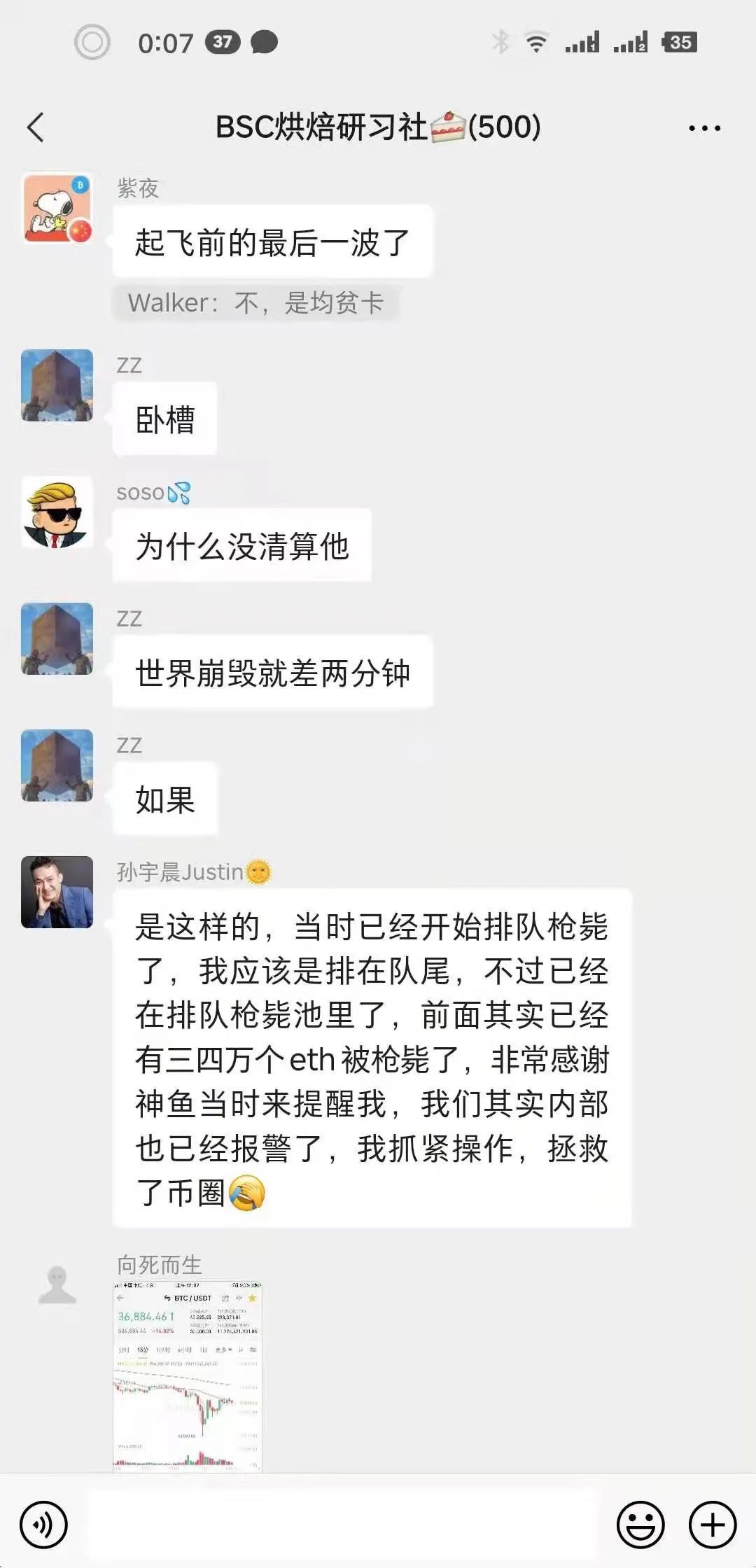View soso's profile avatar
Image resolution: width=756 pixels, height=1568 pixels.
(57, 512)
